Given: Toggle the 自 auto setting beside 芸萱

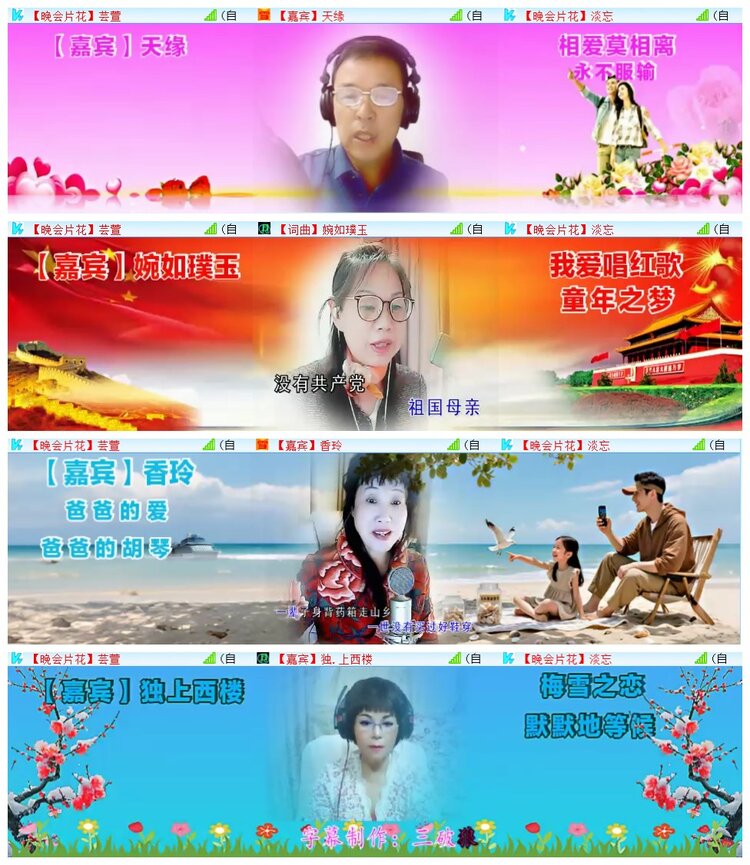Looking at the screenshot, I should 230,12.
